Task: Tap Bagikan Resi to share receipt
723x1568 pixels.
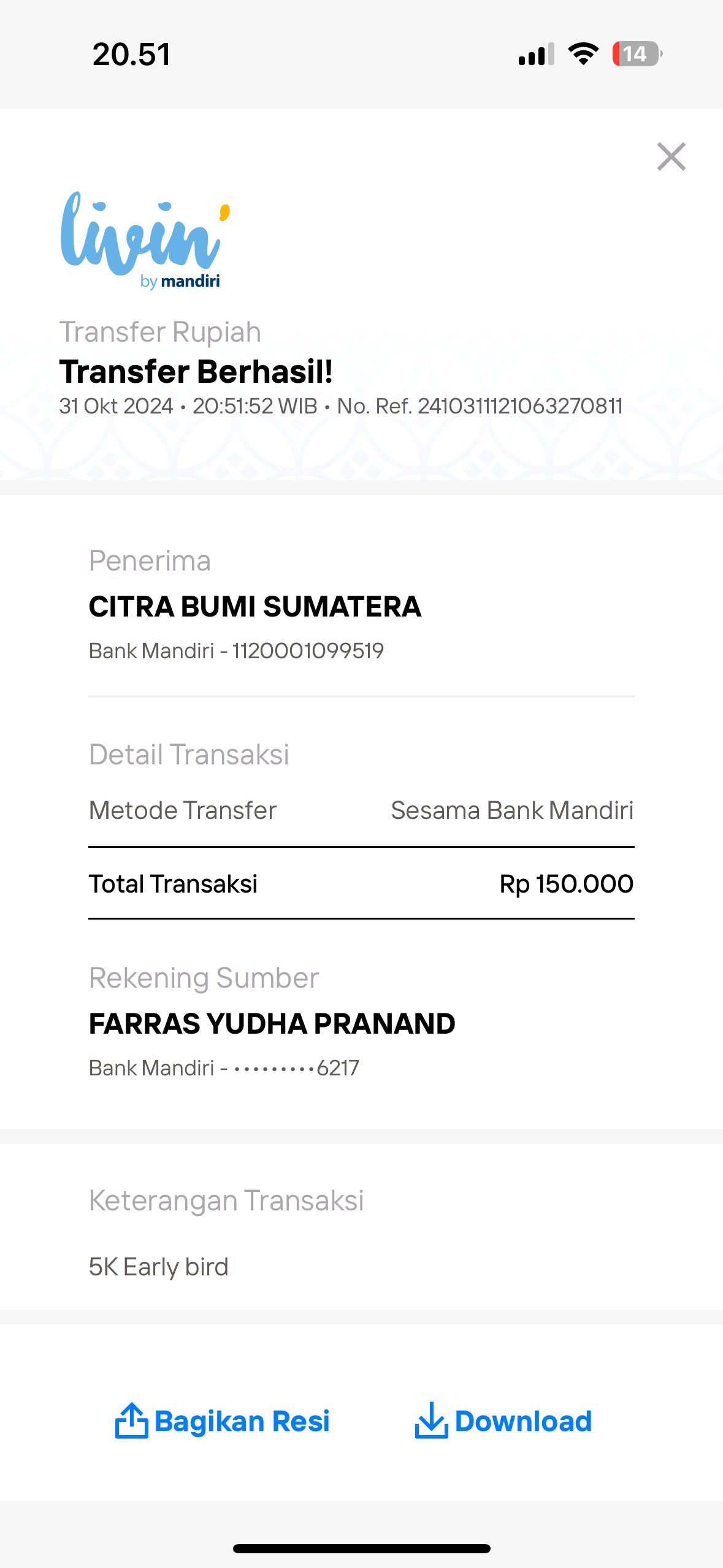Action: [x=223, y=1421]
